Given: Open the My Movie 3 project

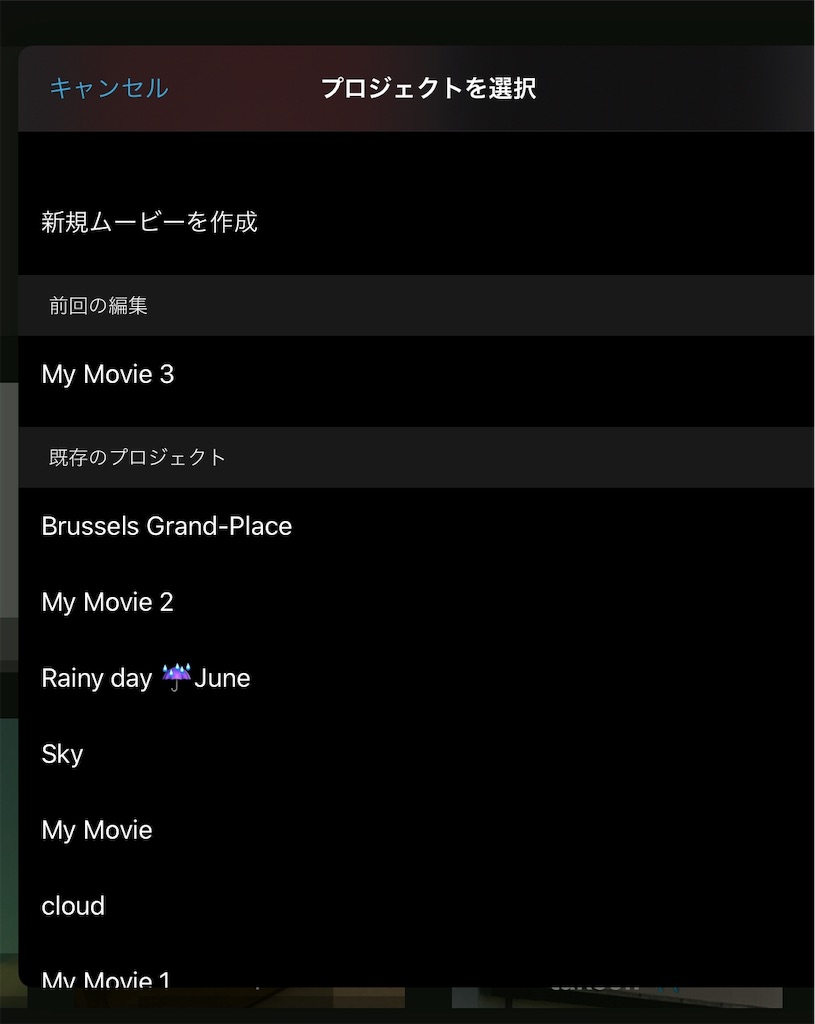Looking at the screenshot, I should (107, 374).
